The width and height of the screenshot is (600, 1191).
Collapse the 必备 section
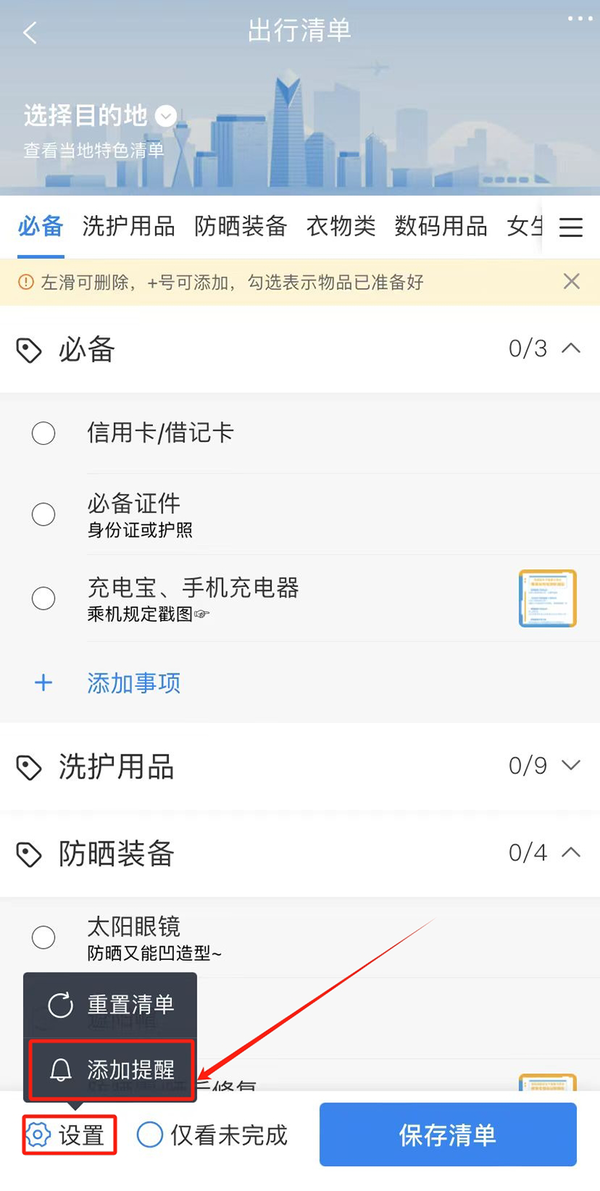571,349
